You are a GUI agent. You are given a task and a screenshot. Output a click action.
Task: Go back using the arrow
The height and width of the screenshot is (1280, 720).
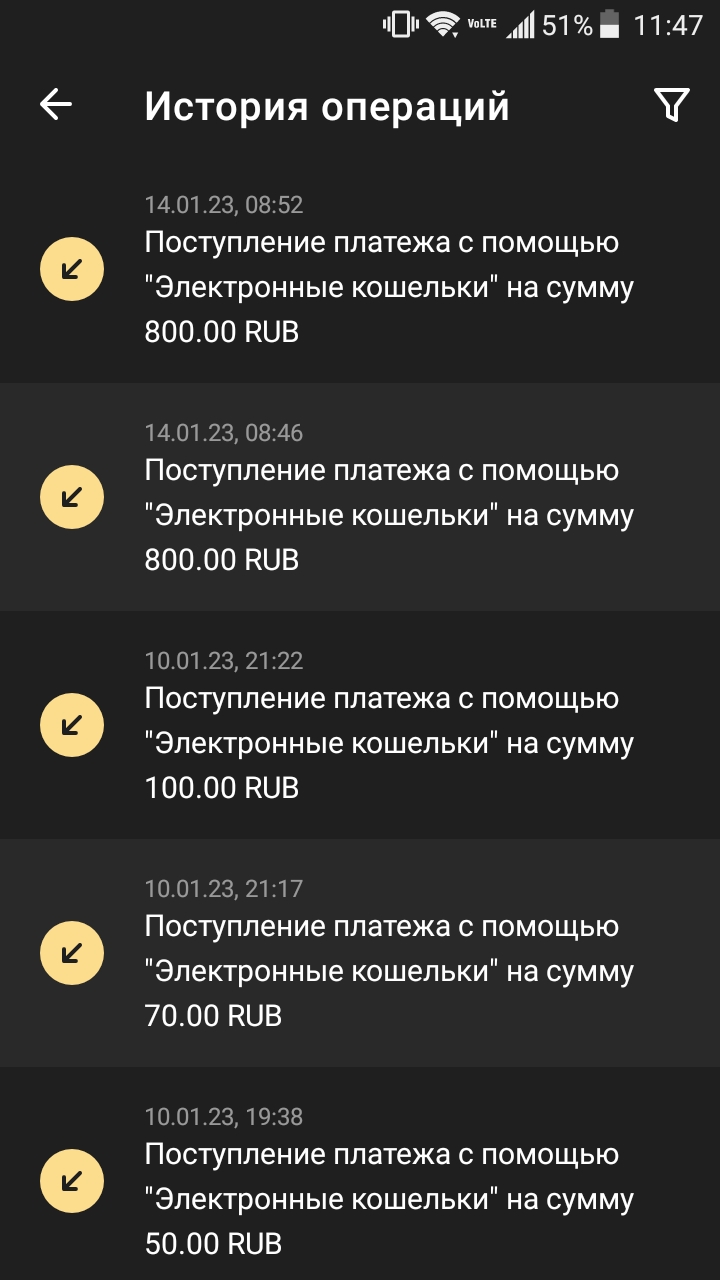[56, 105]
